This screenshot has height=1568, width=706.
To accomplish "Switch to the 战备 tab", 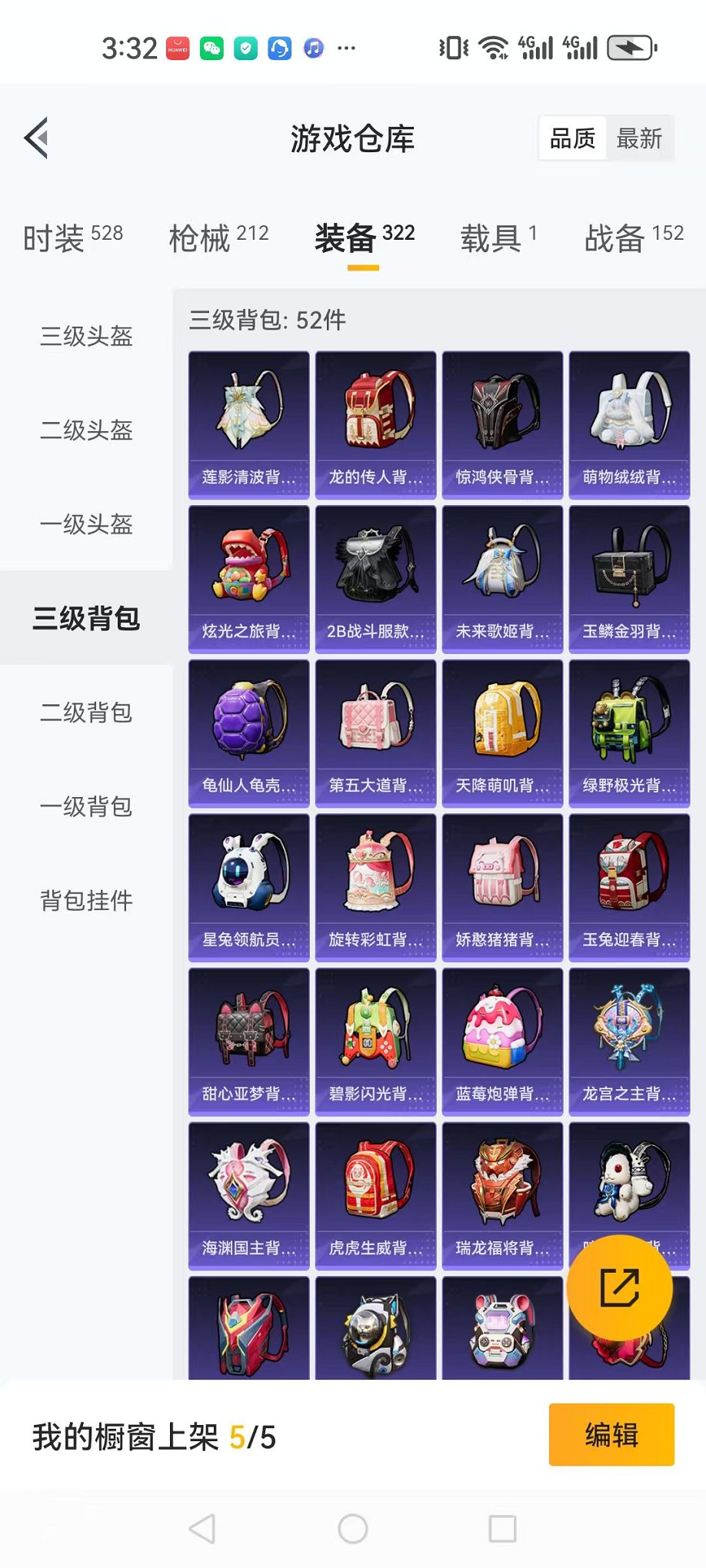I will coord(634,237).
